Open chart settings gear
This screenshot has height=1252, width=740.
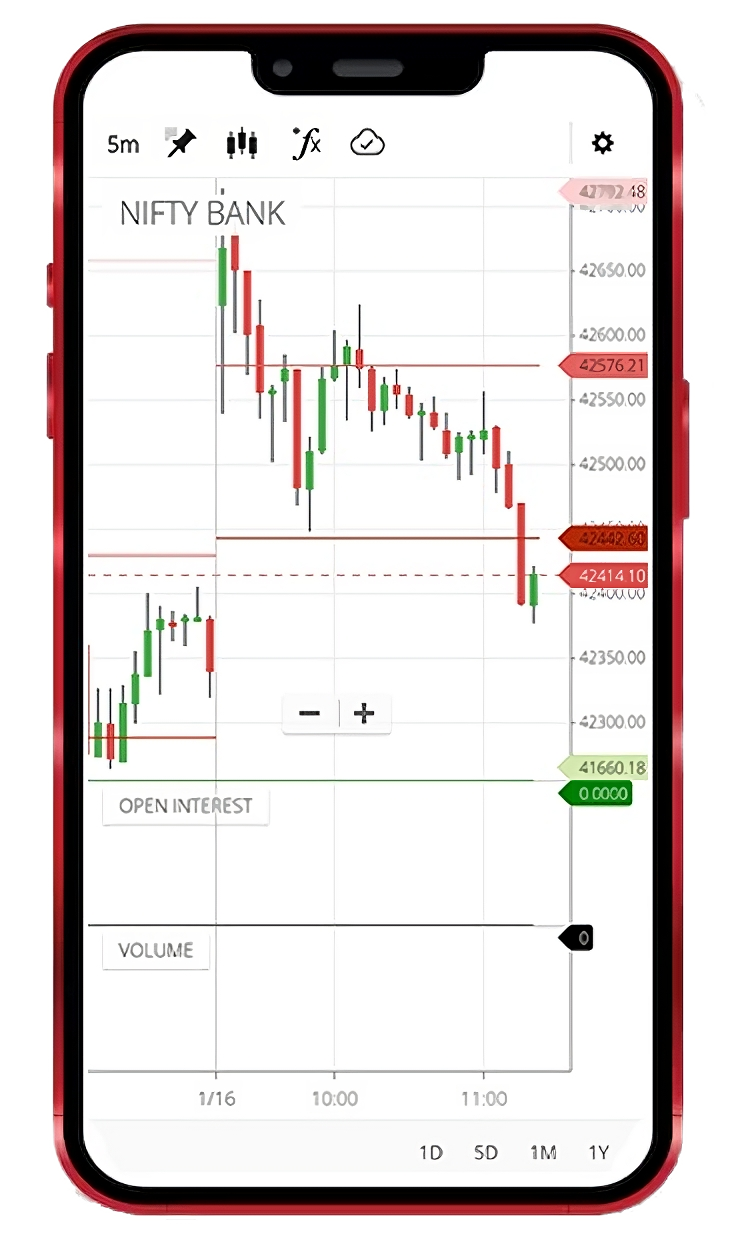pyautogui.click(x=602, y=143)
